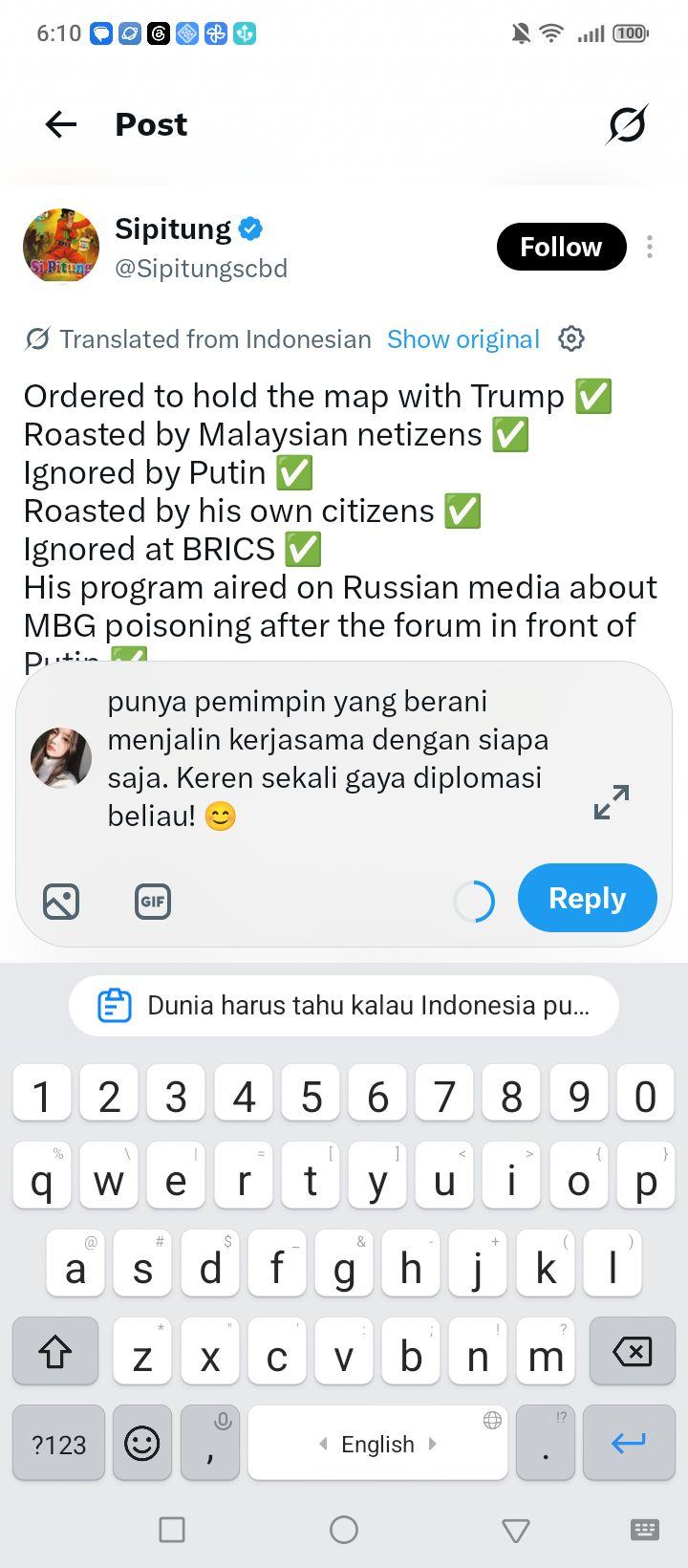Switch the keyboard to ?123 symbols
The image size is (688, 1568).
pyautogui.click(x=58, y=1443)
